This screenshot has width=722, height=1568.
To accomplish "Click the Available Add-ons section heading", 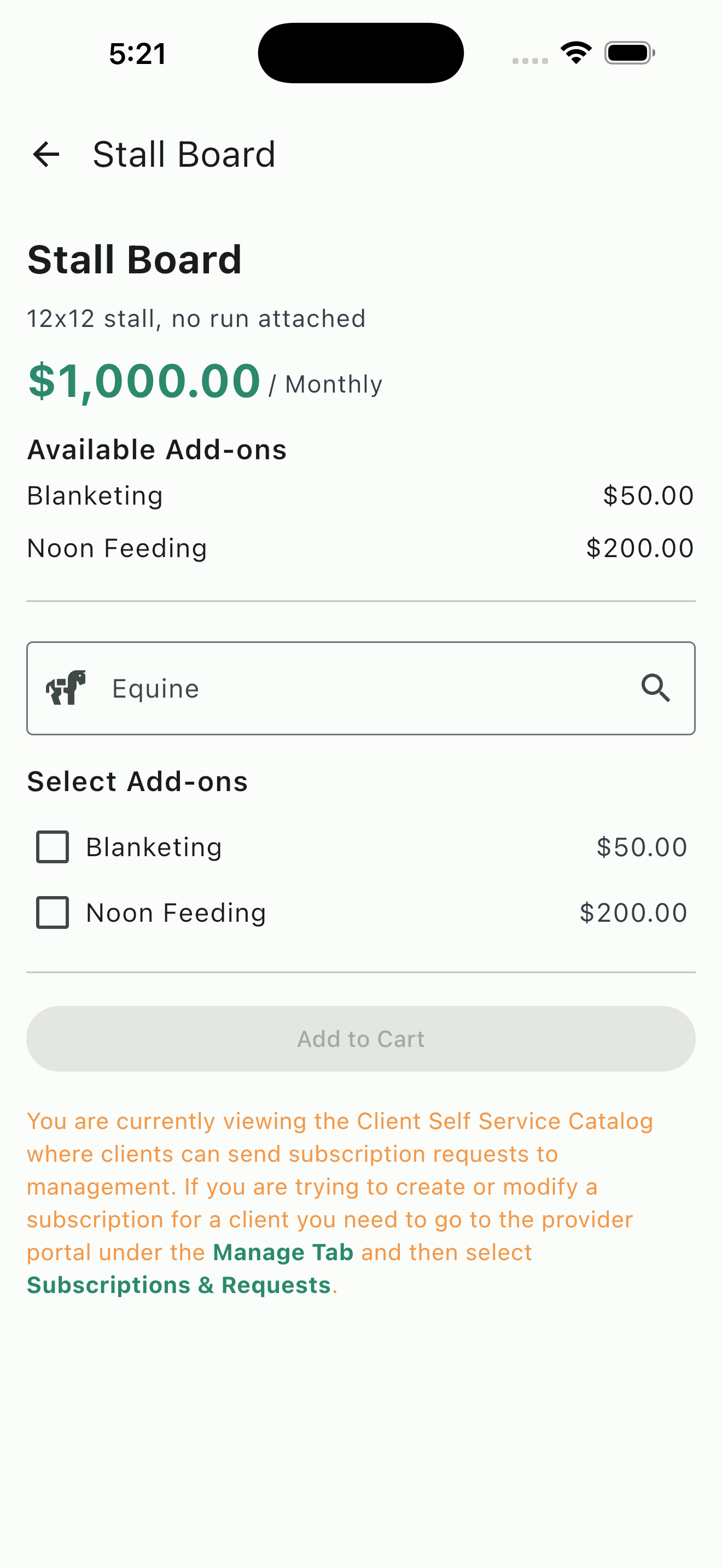I will [157, 450].
